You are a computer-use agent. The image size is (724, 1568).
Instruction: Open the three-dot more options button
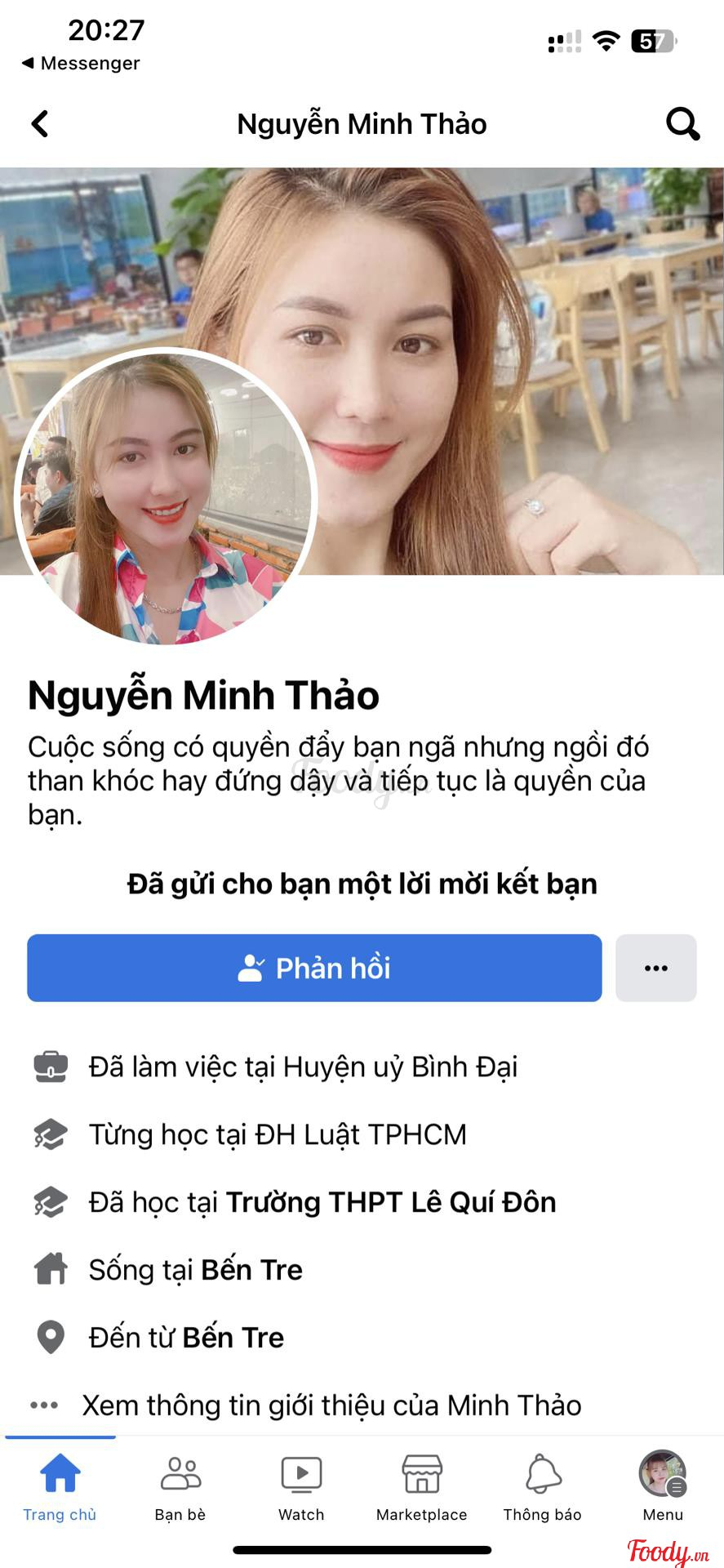tap(655, 968)
